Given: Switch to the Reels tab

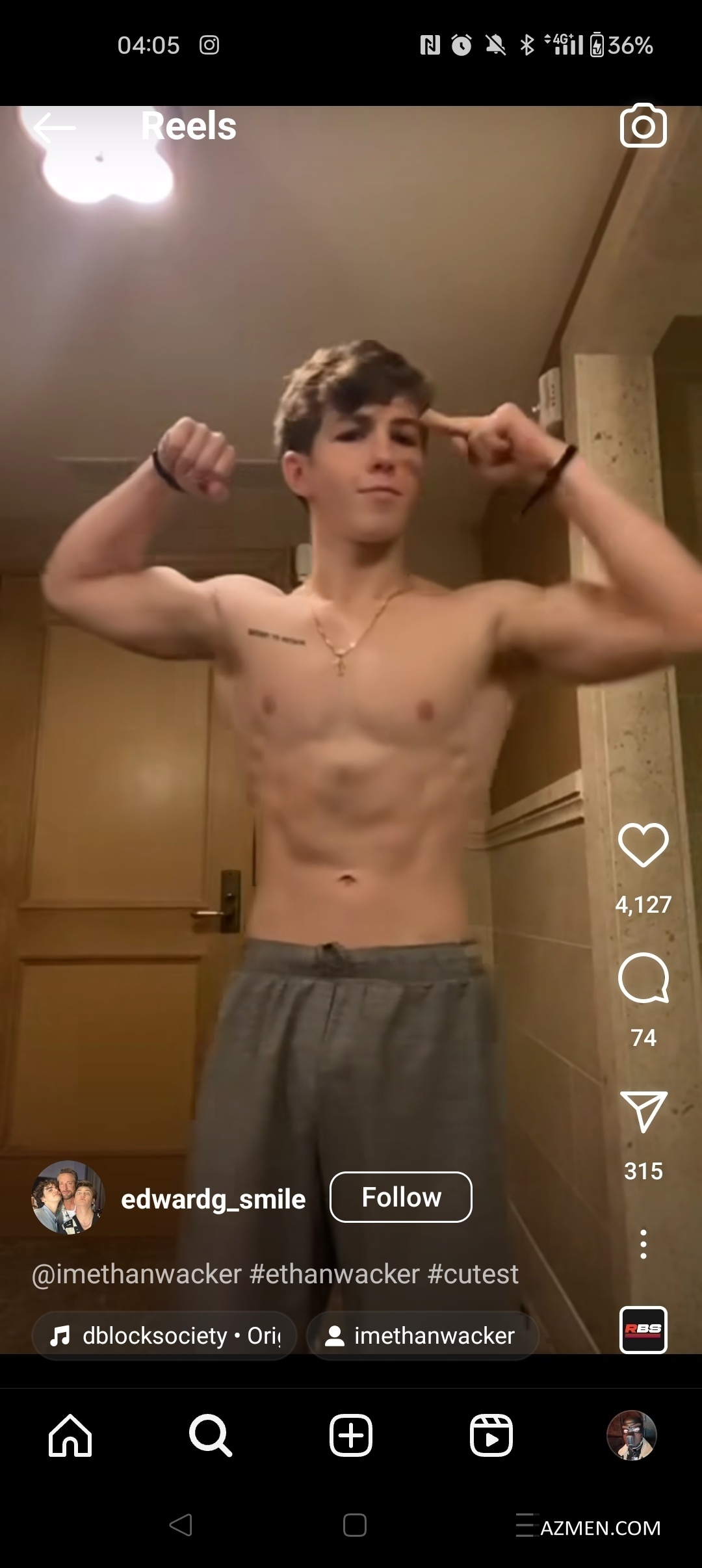Looking at the screenshot, I should [x=491, y=1435].
